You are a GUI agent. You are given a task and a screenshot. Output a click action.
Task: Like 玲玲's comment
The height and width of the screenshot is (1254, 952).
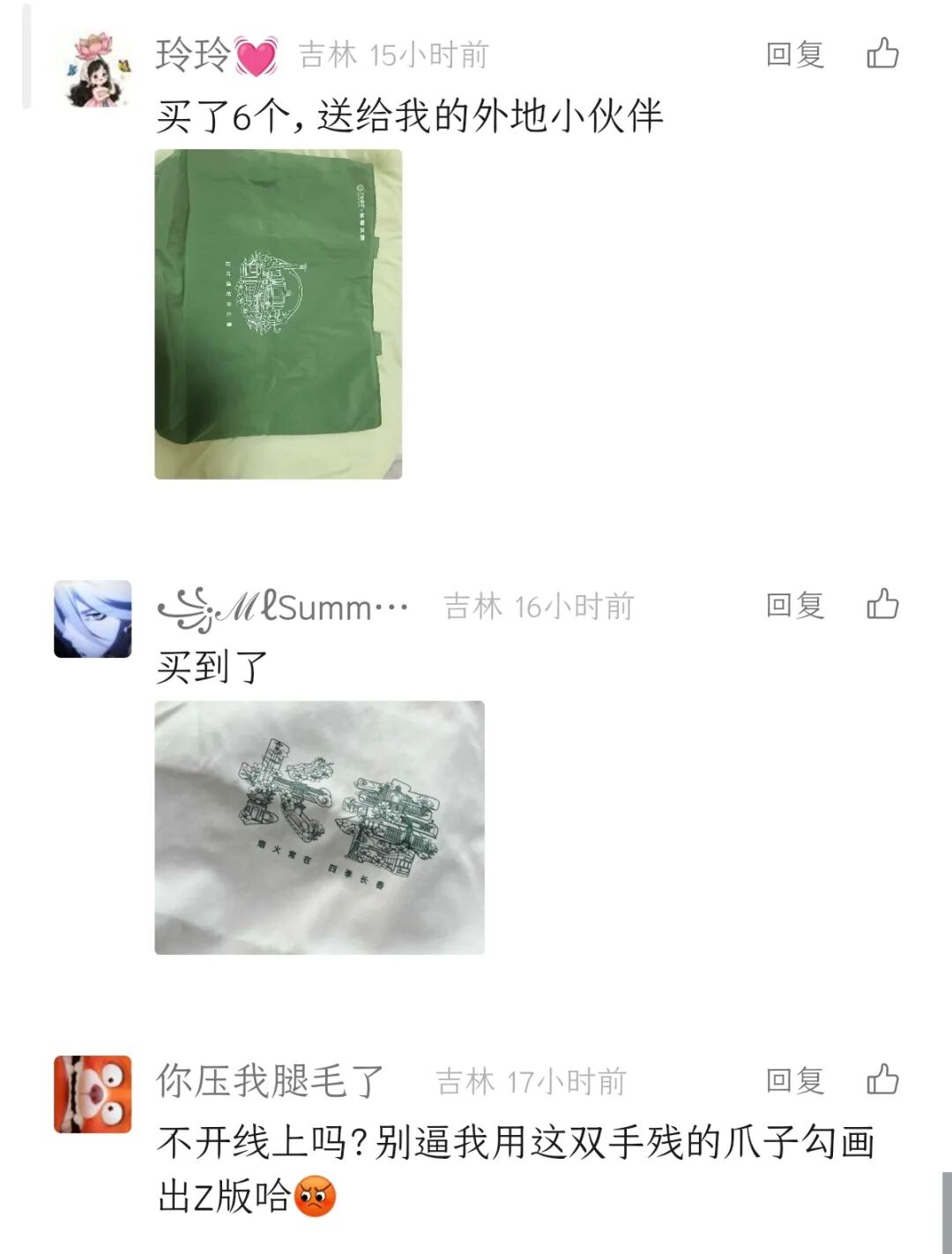[x=882, y=54]
